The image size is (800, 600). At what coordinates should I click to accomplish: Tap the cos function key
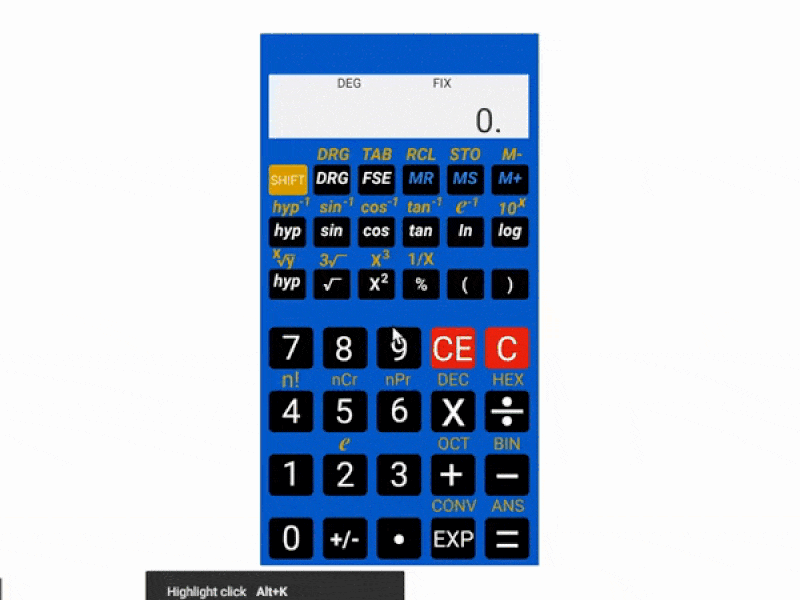376,231
